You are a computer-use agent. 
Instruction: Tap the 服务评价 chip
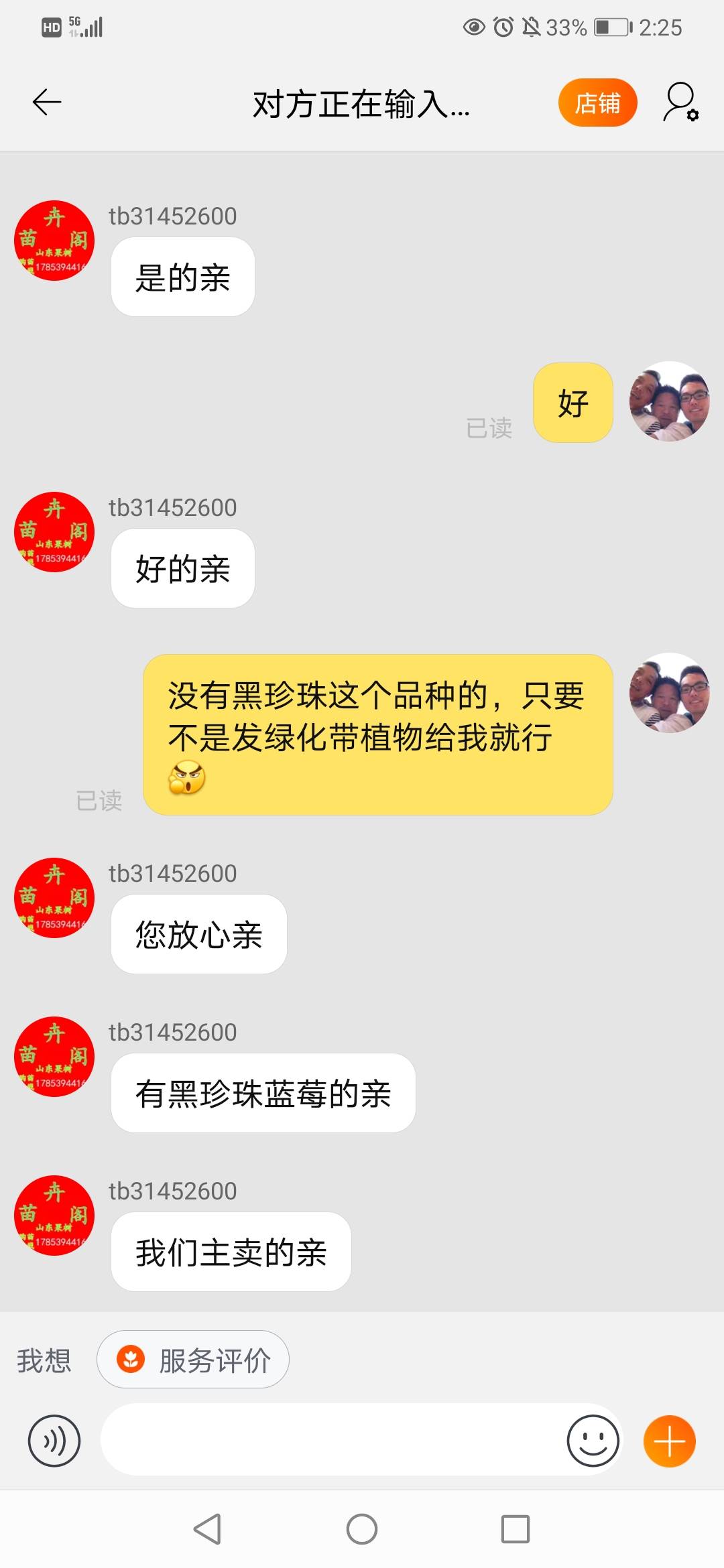pos(193,1360)
